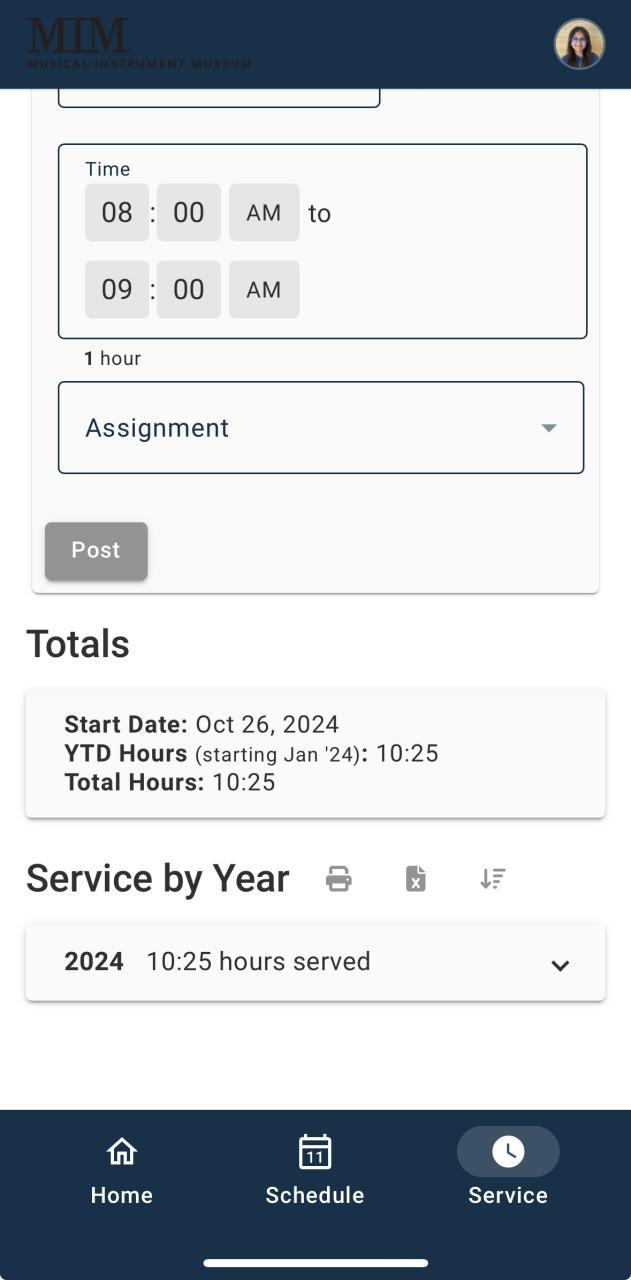Toggle the start time AM button
The image size is (631, 1280).
[x=264, y=212]
